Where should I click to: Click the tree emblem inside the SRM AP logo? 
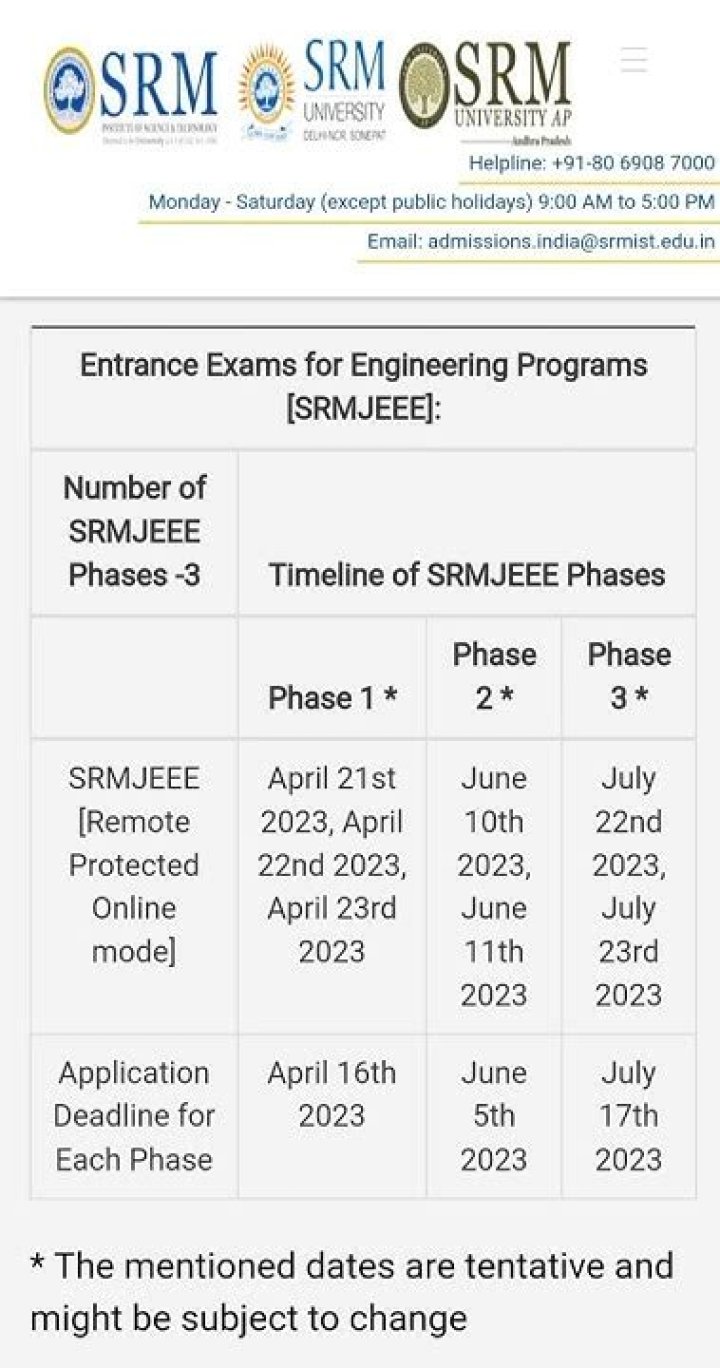(426, 85)
